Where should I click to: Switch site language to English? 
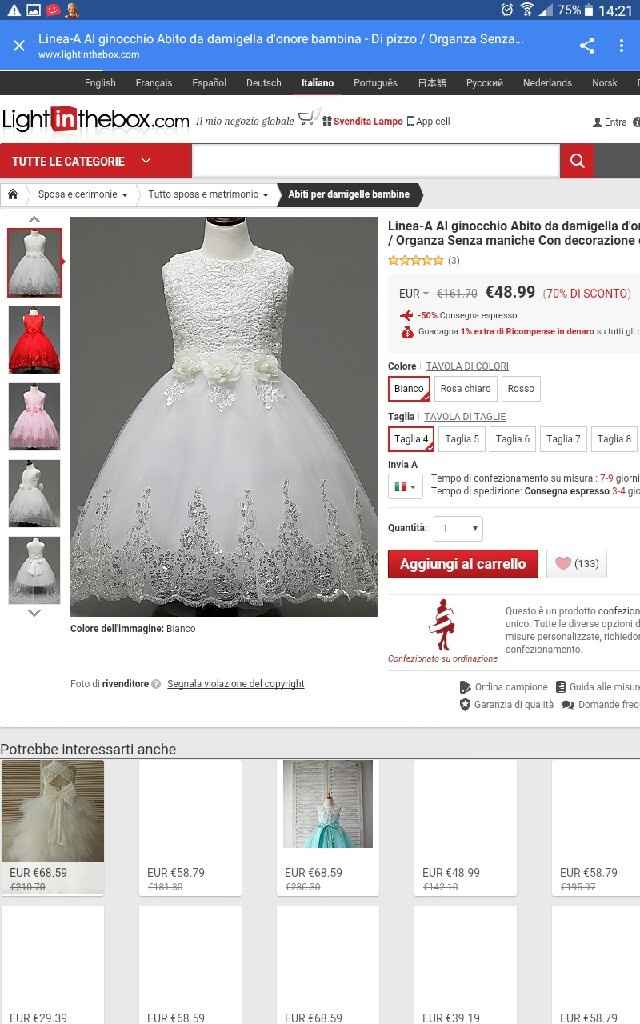(100, 83)
